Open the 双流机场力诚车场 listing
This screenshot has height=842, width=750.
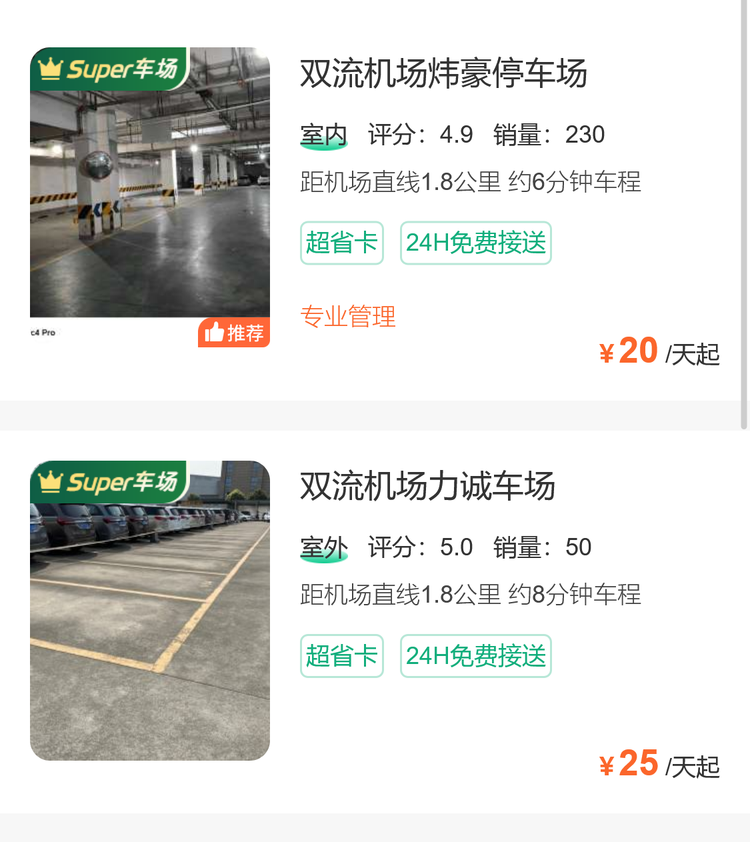point(427,486)
